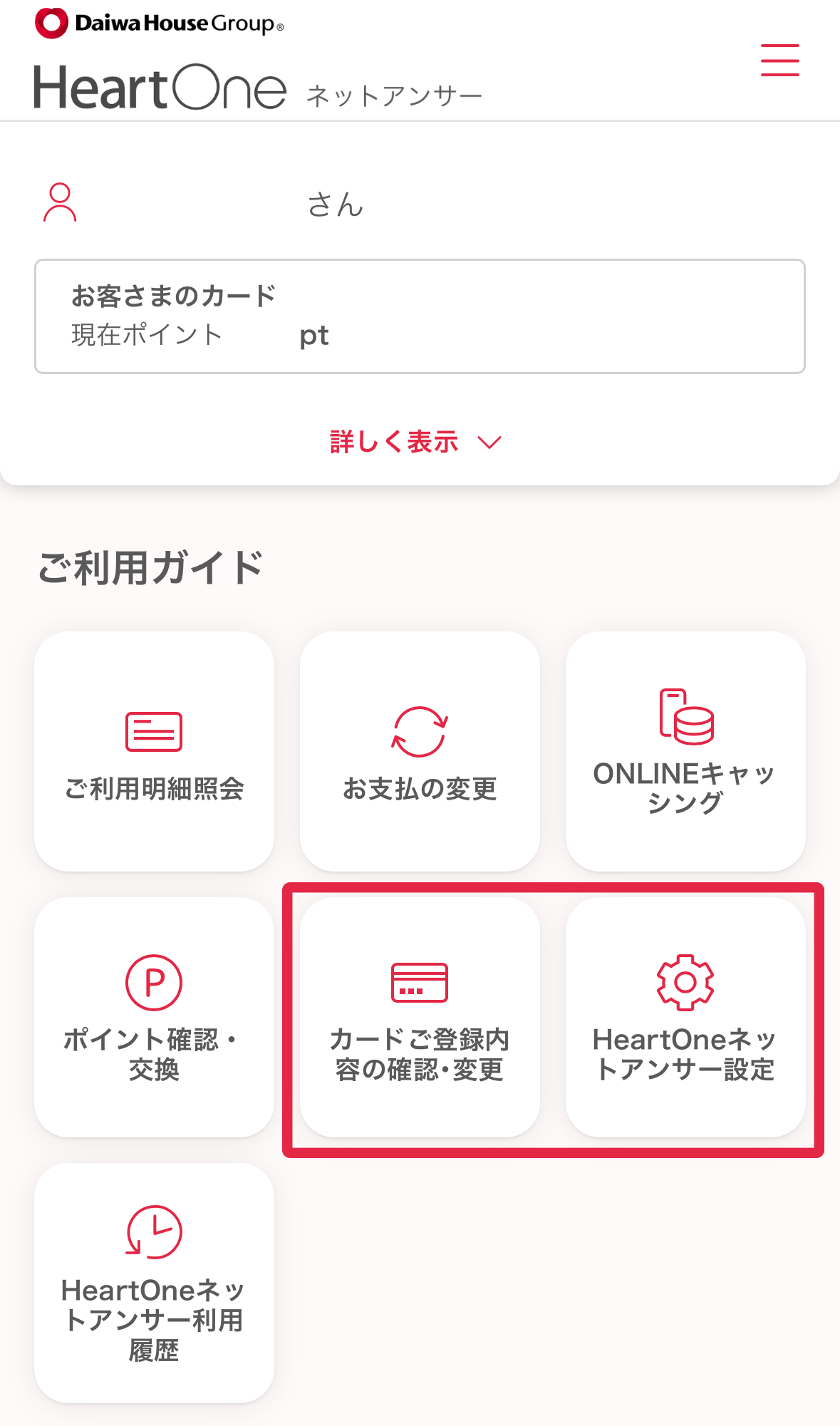
Task: Open HeartOneネットアンサー利用履歴 history tile
Action: [x=154, y=1283]
